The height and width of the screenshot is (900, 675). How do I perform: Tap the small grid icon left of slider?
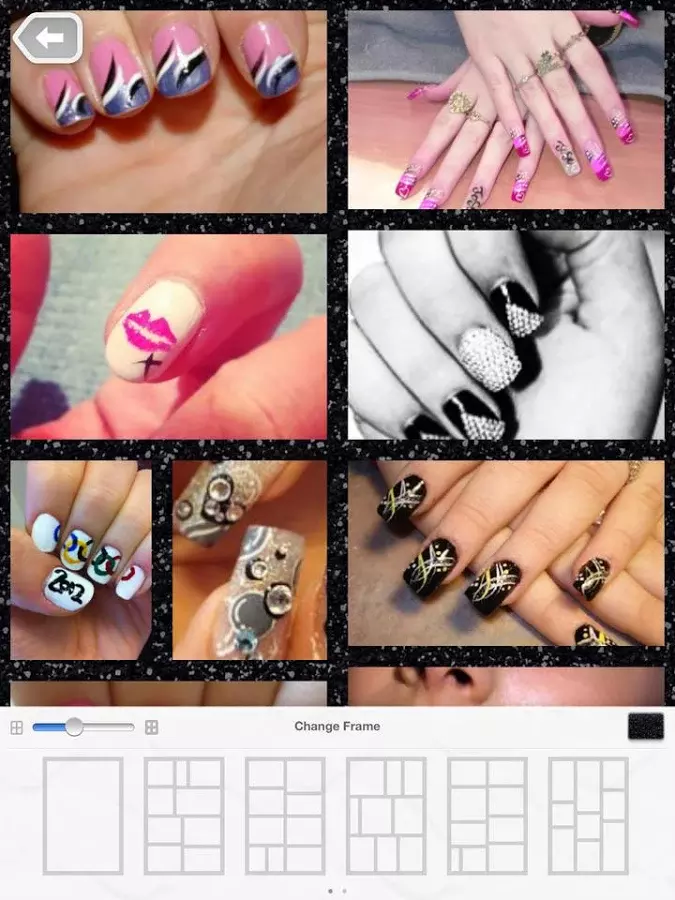(x=17, y=728)
